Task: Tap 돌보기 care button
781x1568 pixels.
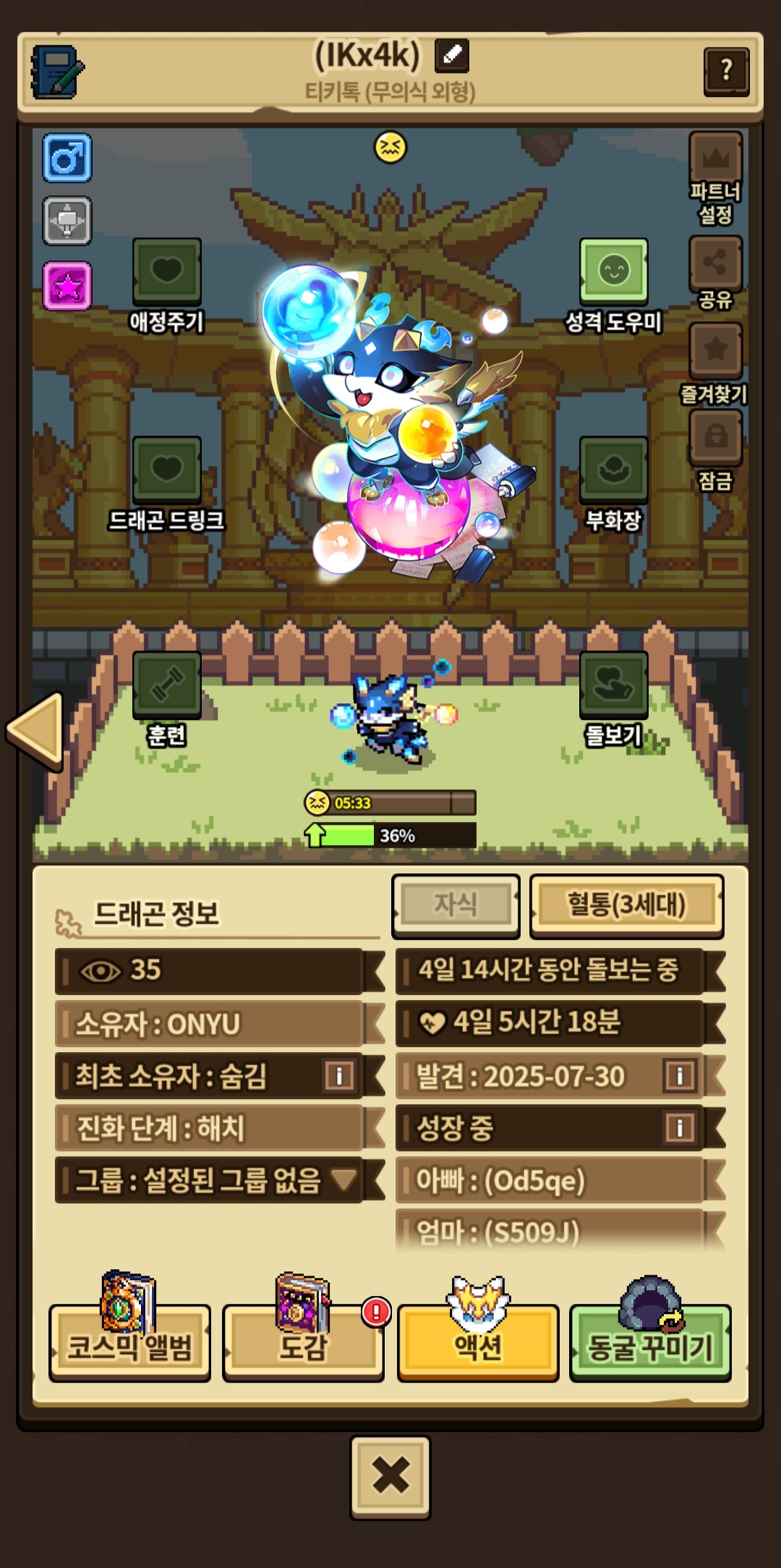Action: [613, 685]
